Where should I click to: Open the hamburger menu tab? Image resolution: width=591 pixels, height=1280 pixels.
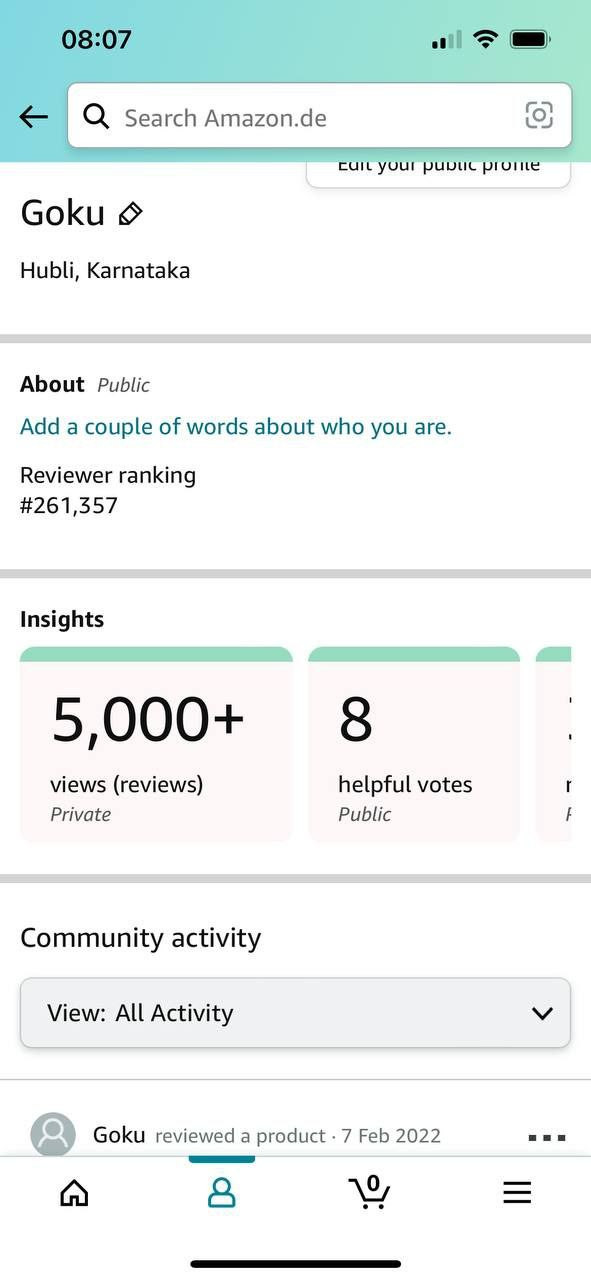(x=517, y=1192)
